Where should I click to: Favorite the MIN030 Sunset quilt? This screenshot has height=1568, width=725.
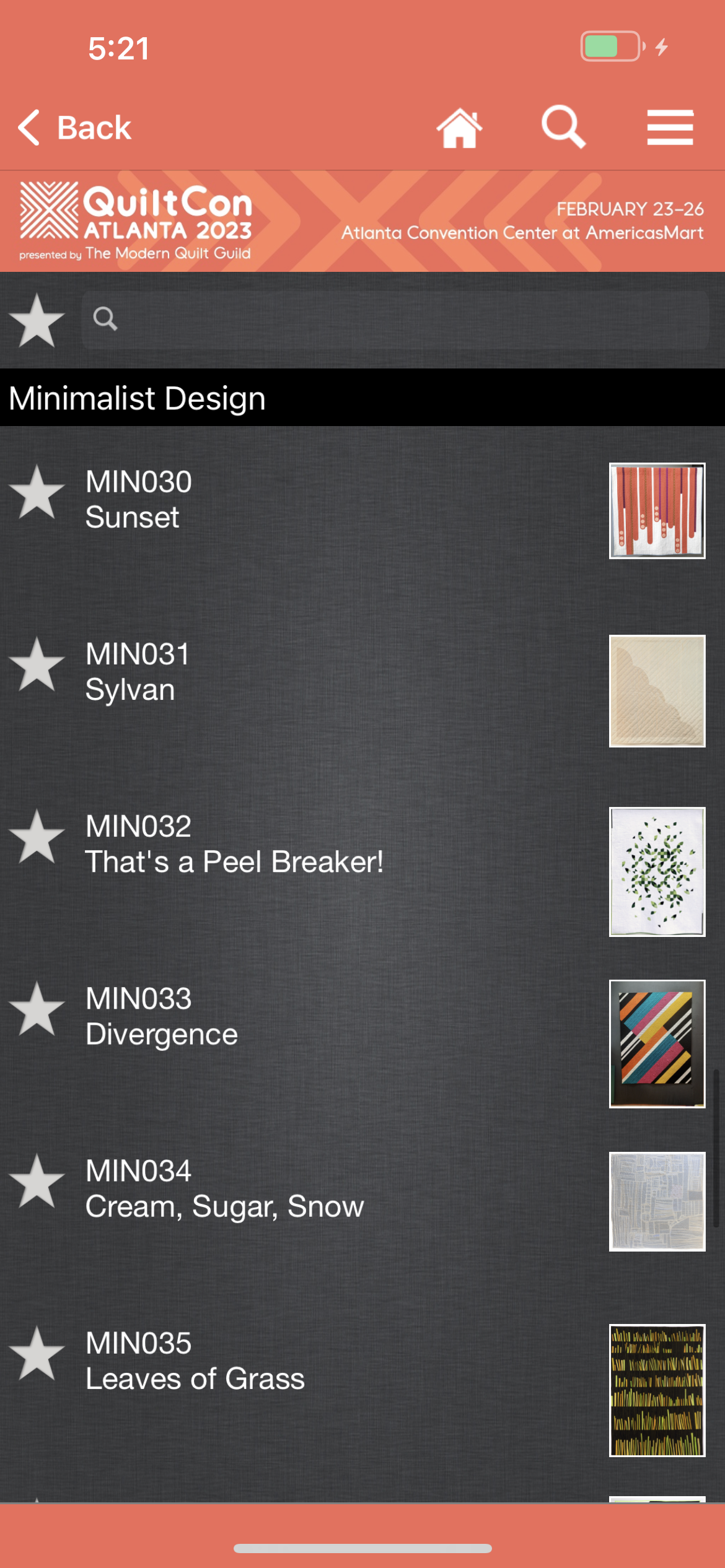click(x=37, y=493)
